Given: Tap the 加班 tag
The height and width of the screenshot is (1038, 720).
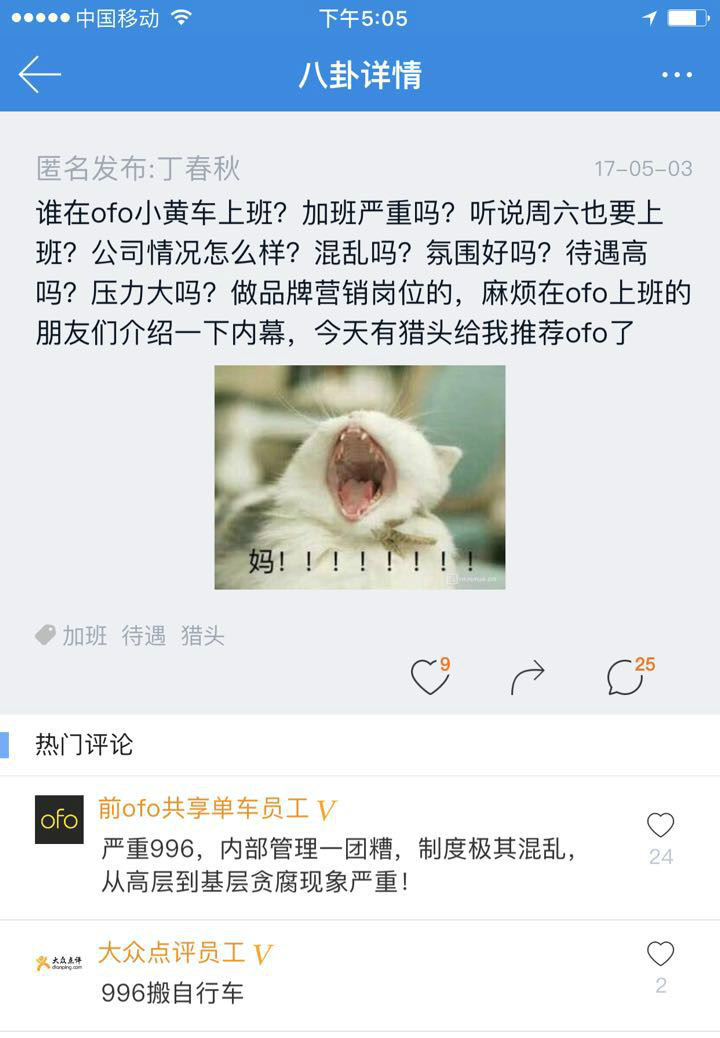Looking at the screenshot, I should [84, 636].
